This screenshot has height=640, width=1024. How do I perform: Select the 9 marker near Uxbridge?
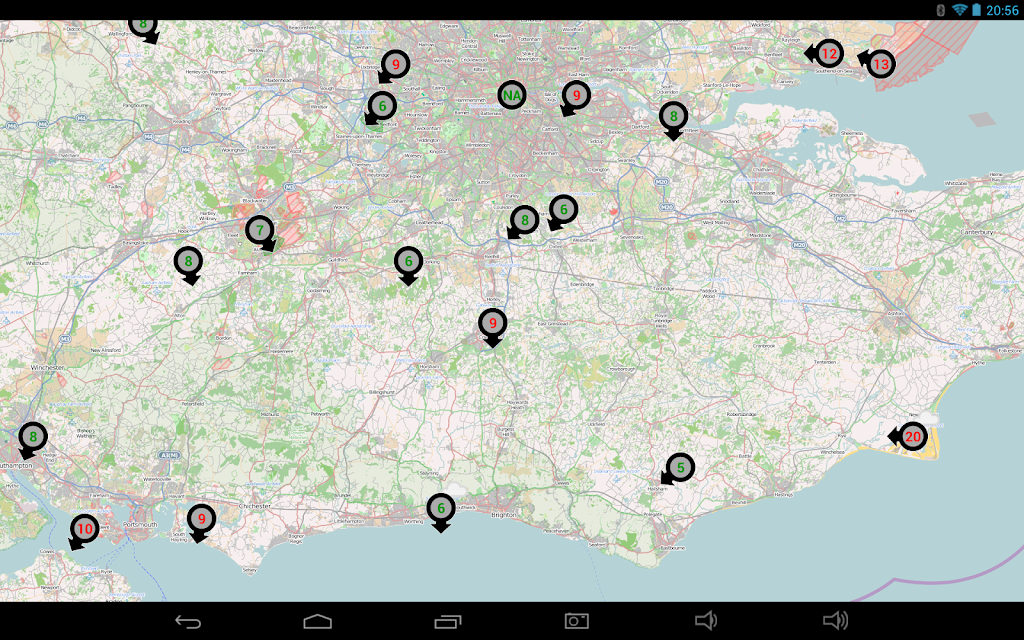tap(394, 66)
